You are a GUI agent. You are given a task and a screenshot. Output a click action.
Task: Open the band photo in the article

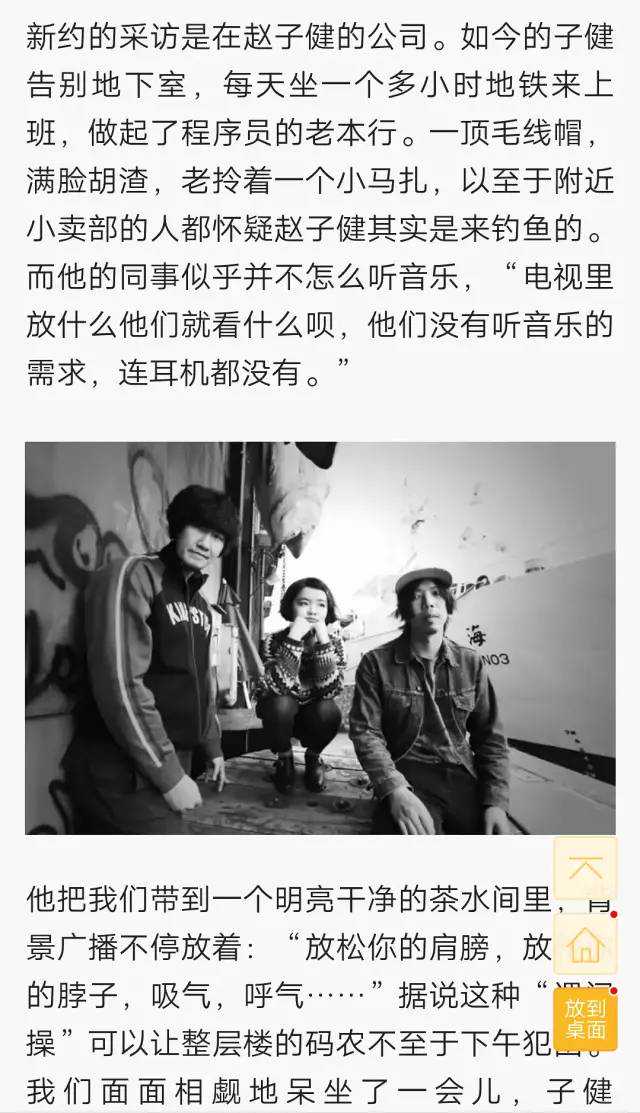coord(320,638)
